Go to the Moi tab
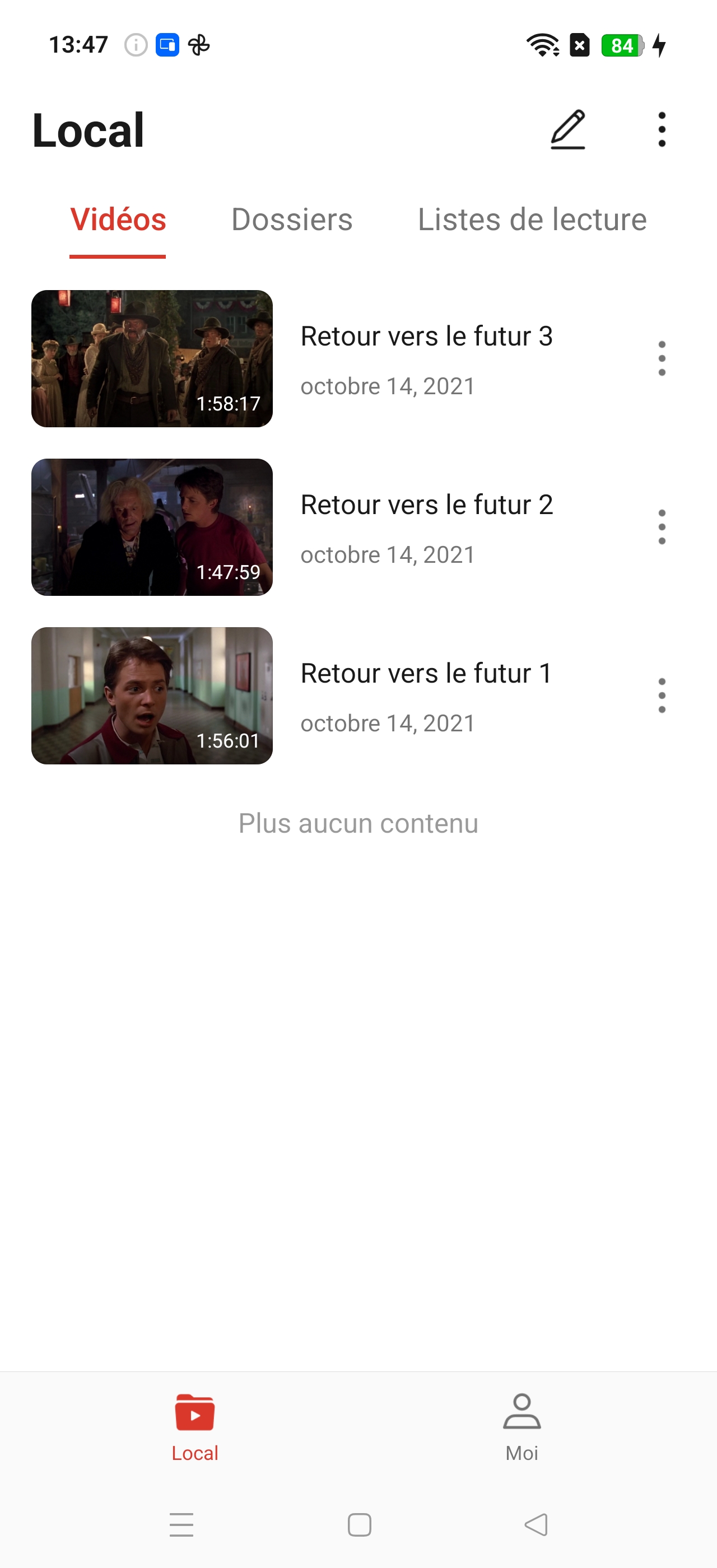Viewport: 717px width, 1568px height. pyautogui.click(x=522, y=1427)
